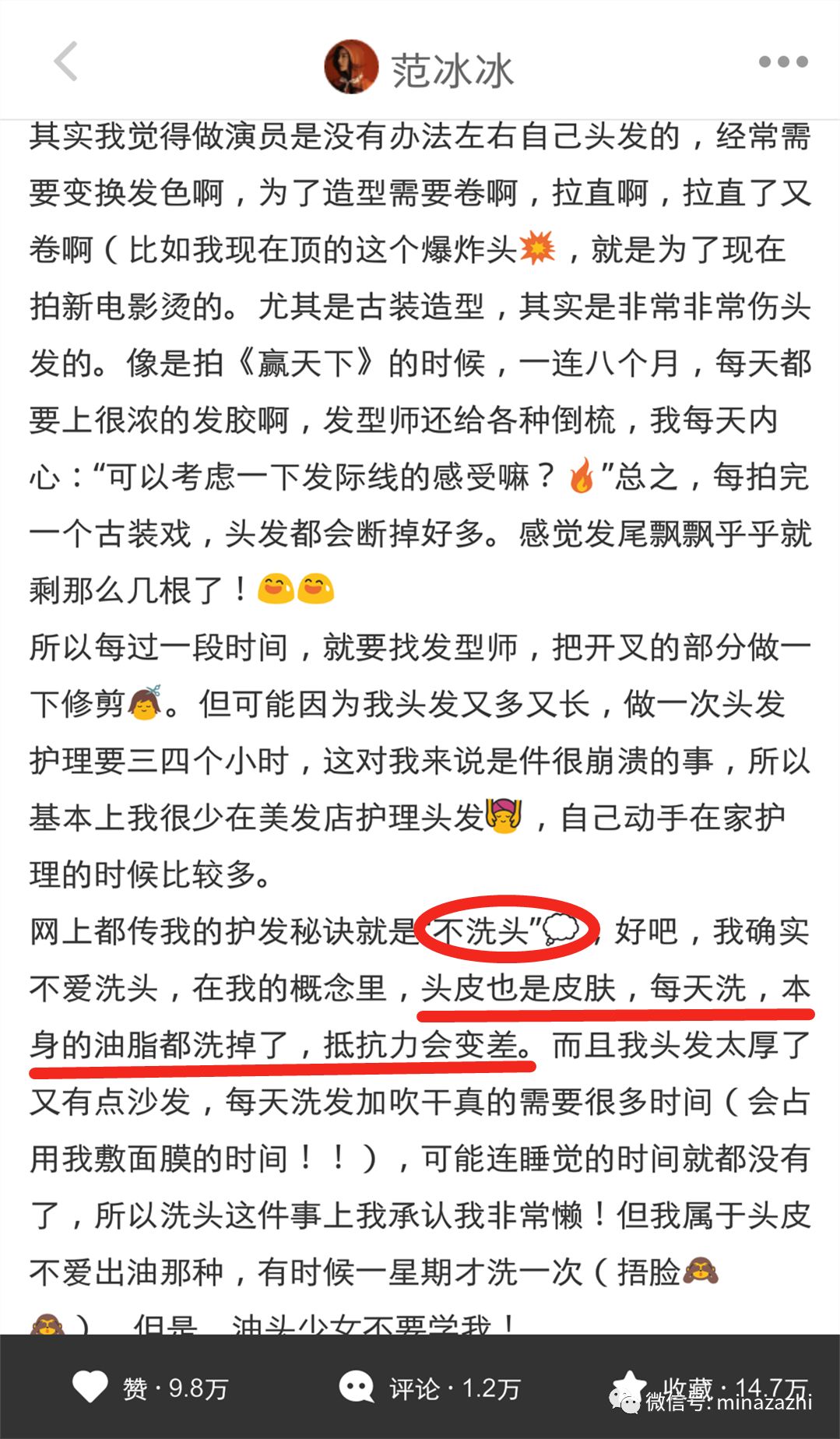This screenshot has height=1439, width=840.
Task: Go back using the top-left arrow
Action: (x=66, y=62)
